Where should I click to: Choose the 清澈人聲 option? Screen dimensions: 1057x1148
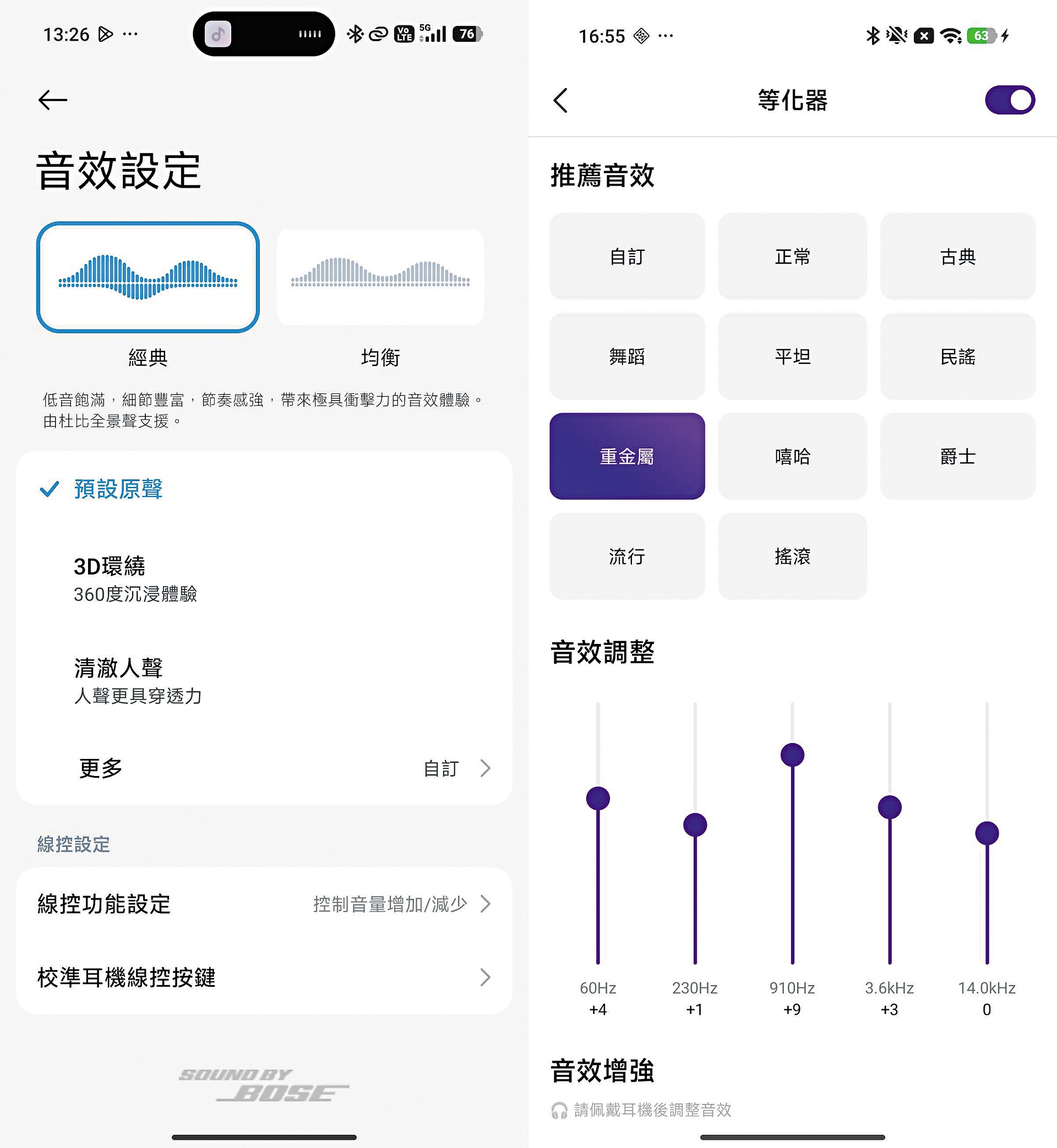(137, 680)
